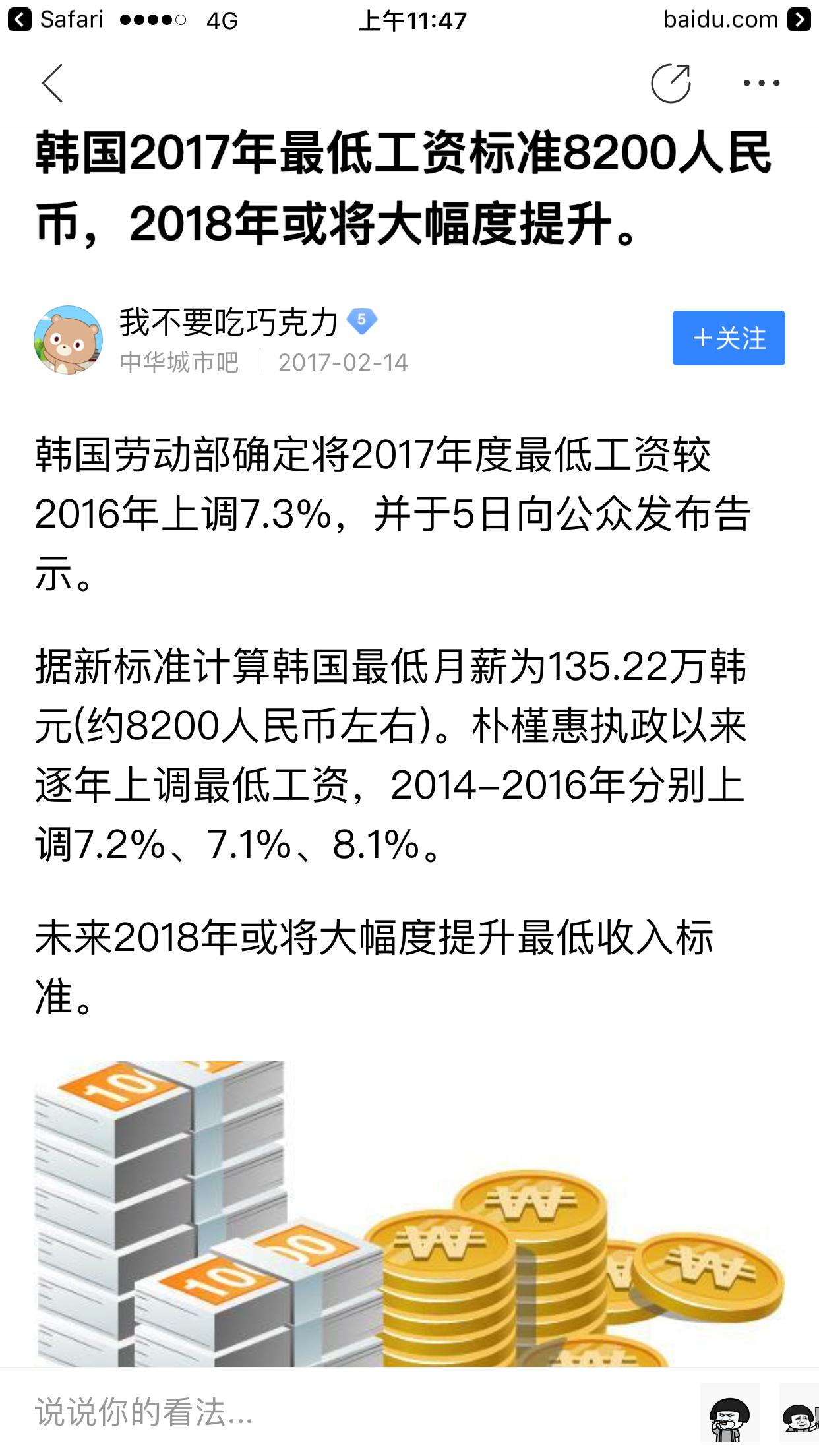Go back using the left arrow

53,83
